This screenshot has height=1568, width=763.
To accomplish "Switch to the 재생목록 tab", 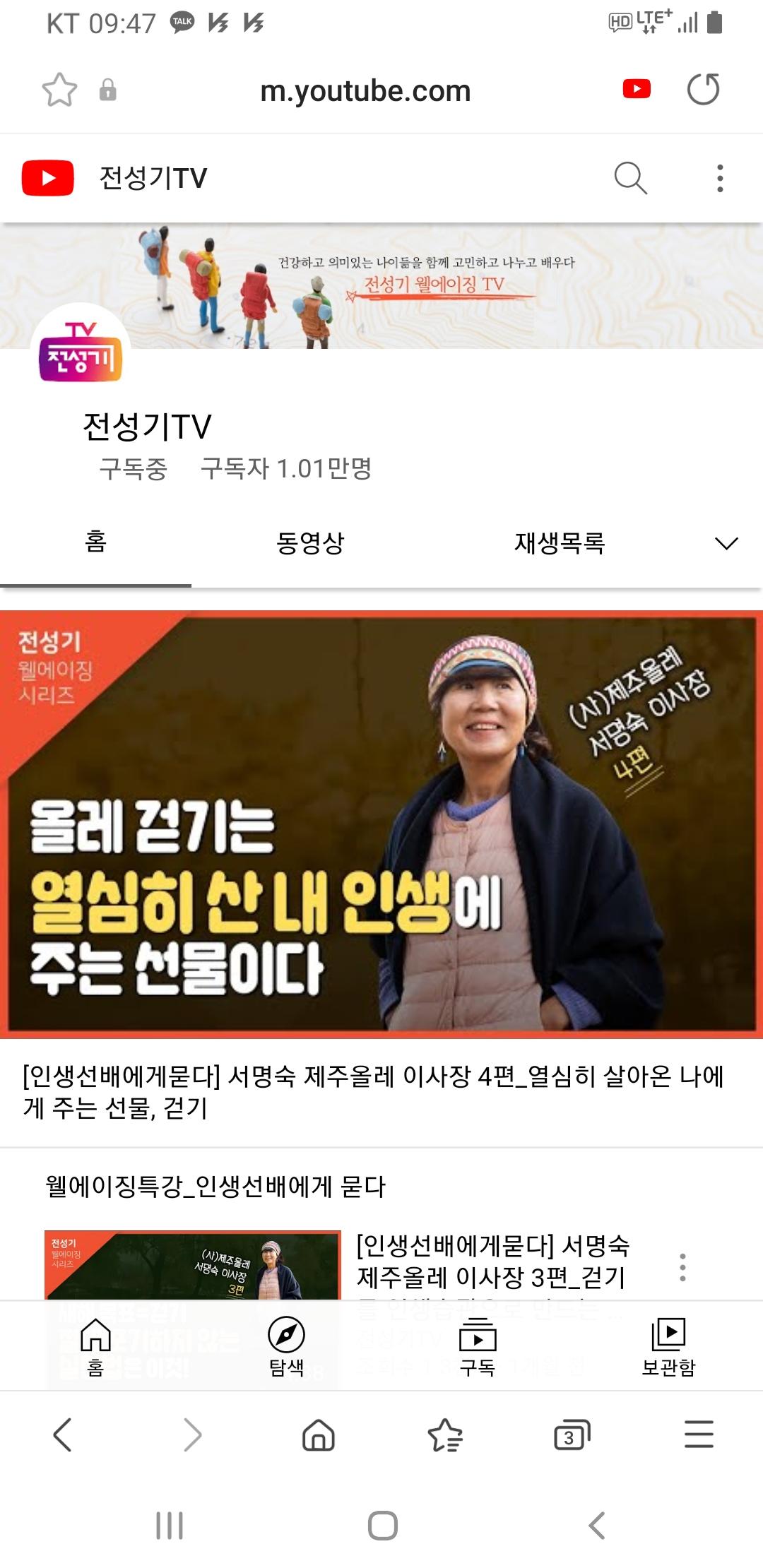I will tap(559, 542).
